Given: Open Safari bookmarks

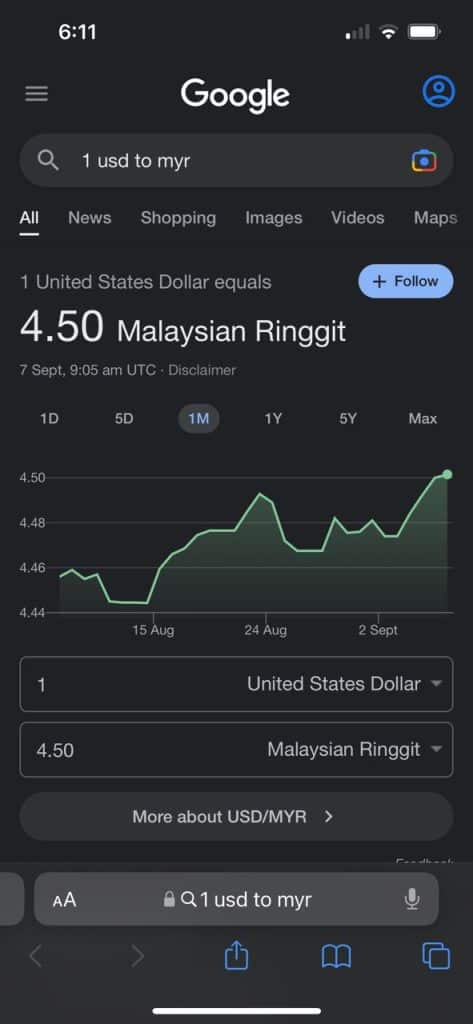Looking at the screenshot, I should pyautogui.click(x=336, y=957).
